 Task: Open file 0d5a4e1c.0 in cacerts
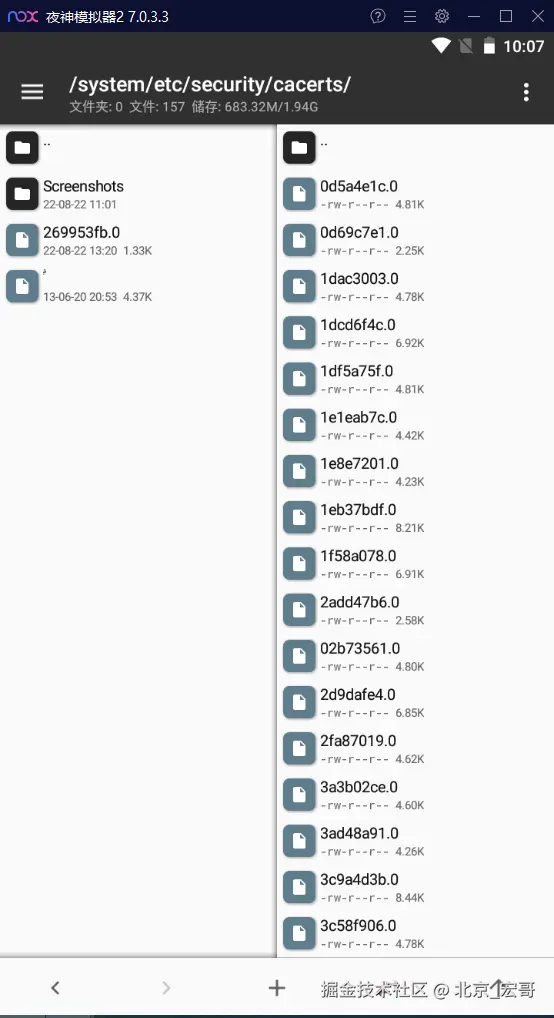(x=416, y=194)
